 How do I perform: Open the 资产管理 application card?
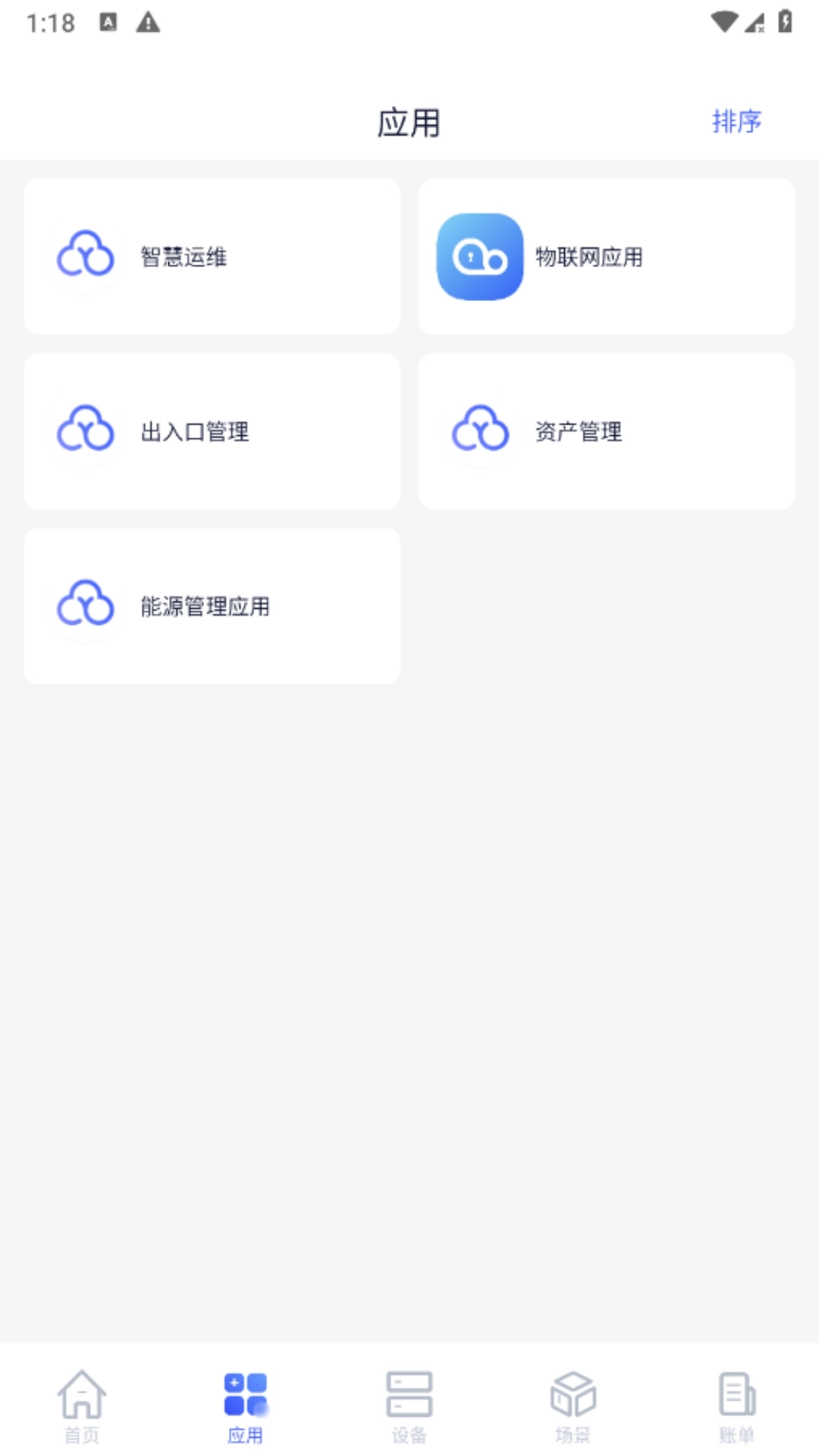point(606,431)
